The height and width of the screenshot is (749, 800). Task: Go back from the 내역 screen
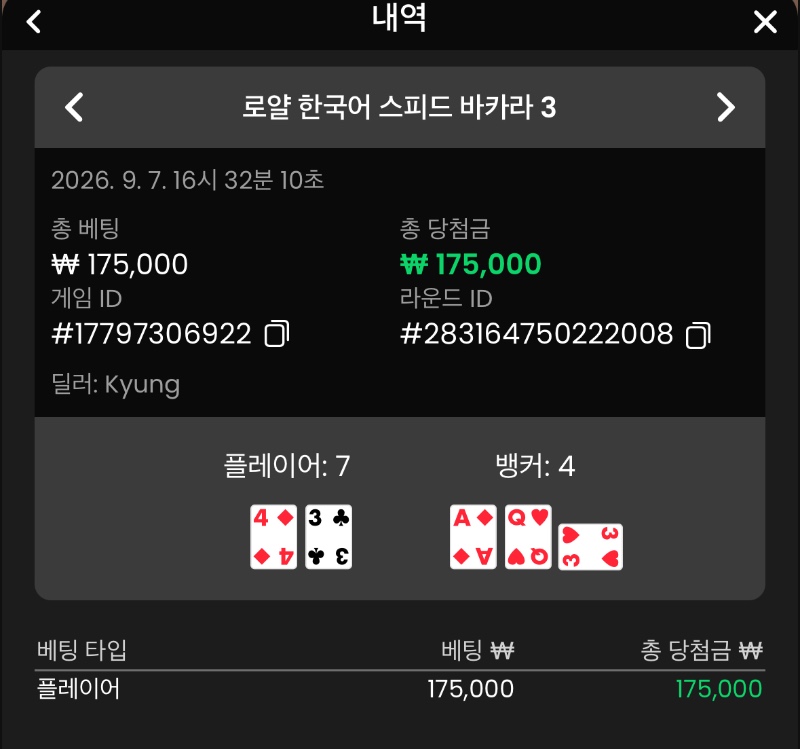click(x=34, y=22)
